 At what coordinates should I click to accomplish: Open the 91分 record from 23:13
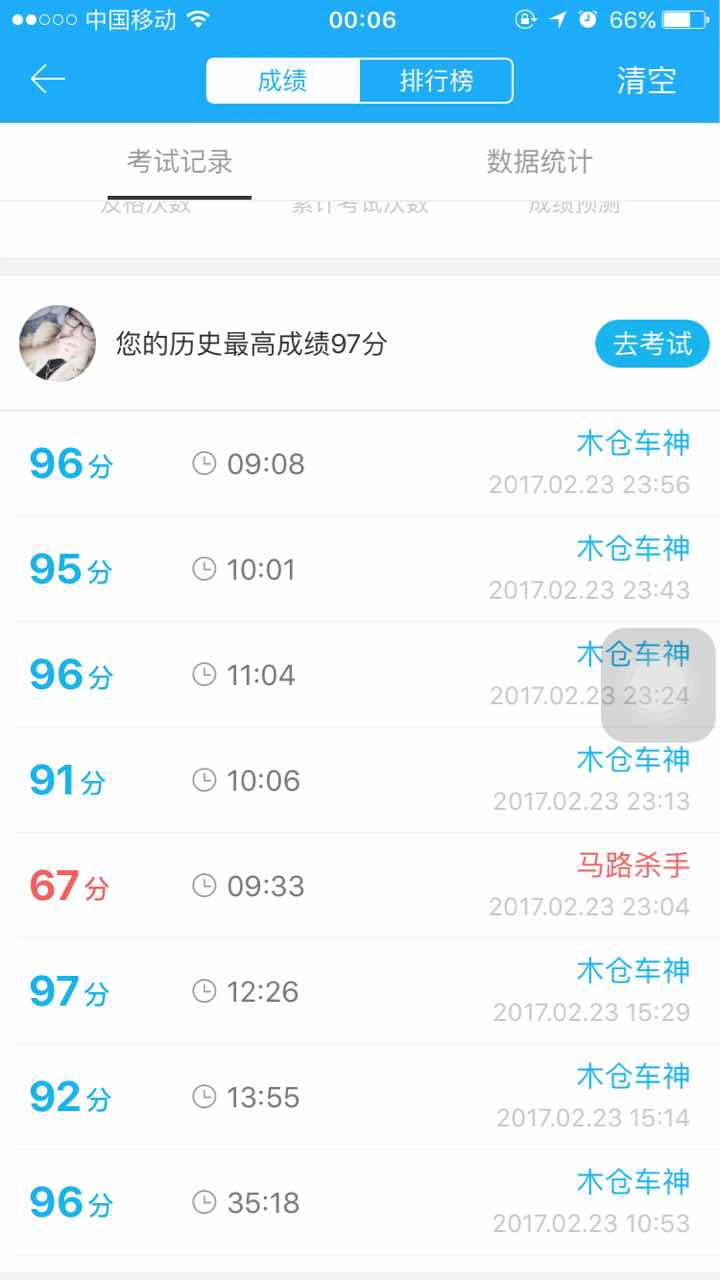click(360, 780)
